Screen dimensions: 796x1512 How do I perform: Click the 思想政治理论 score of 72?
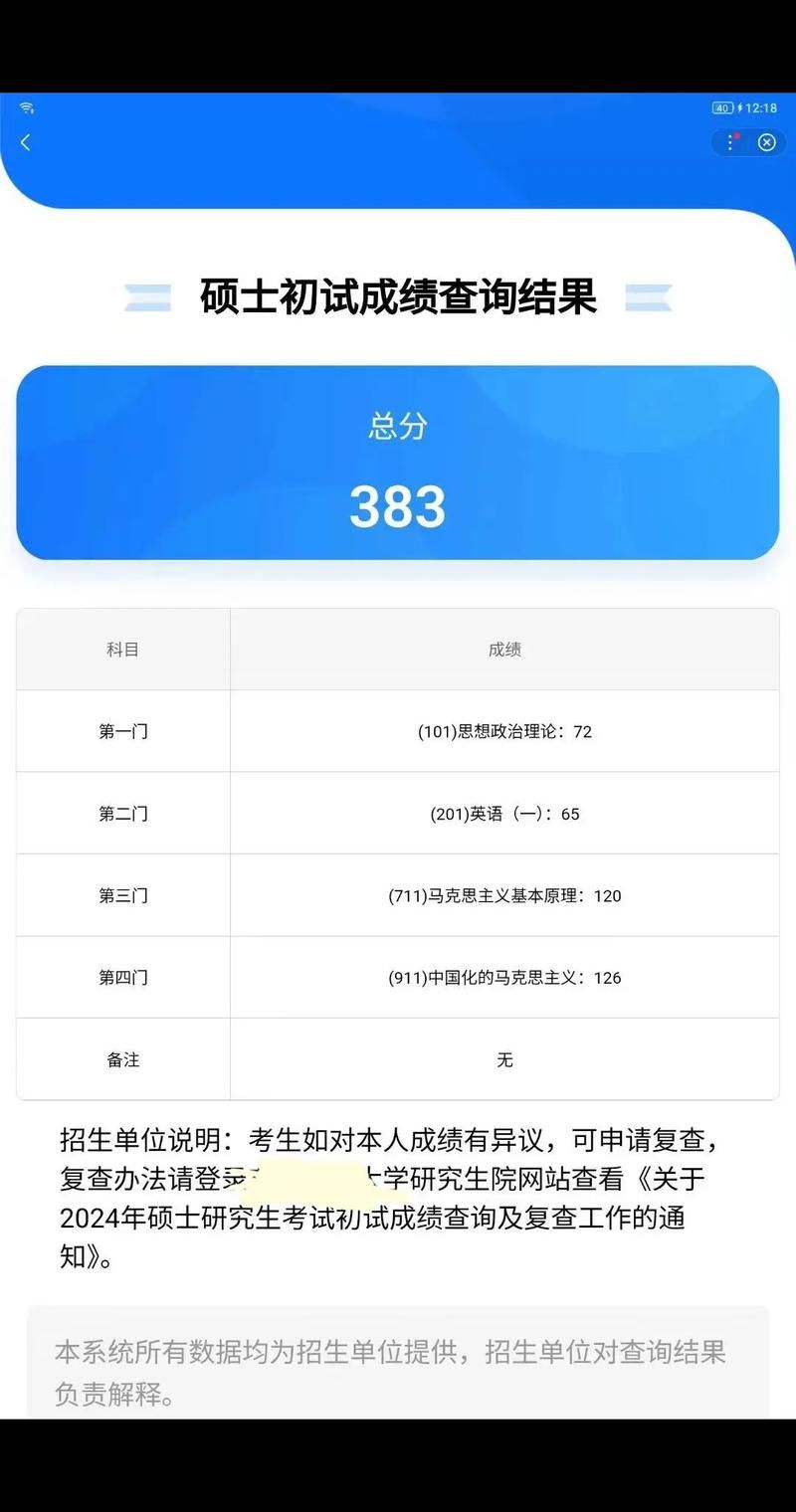[x=504, y=731]
